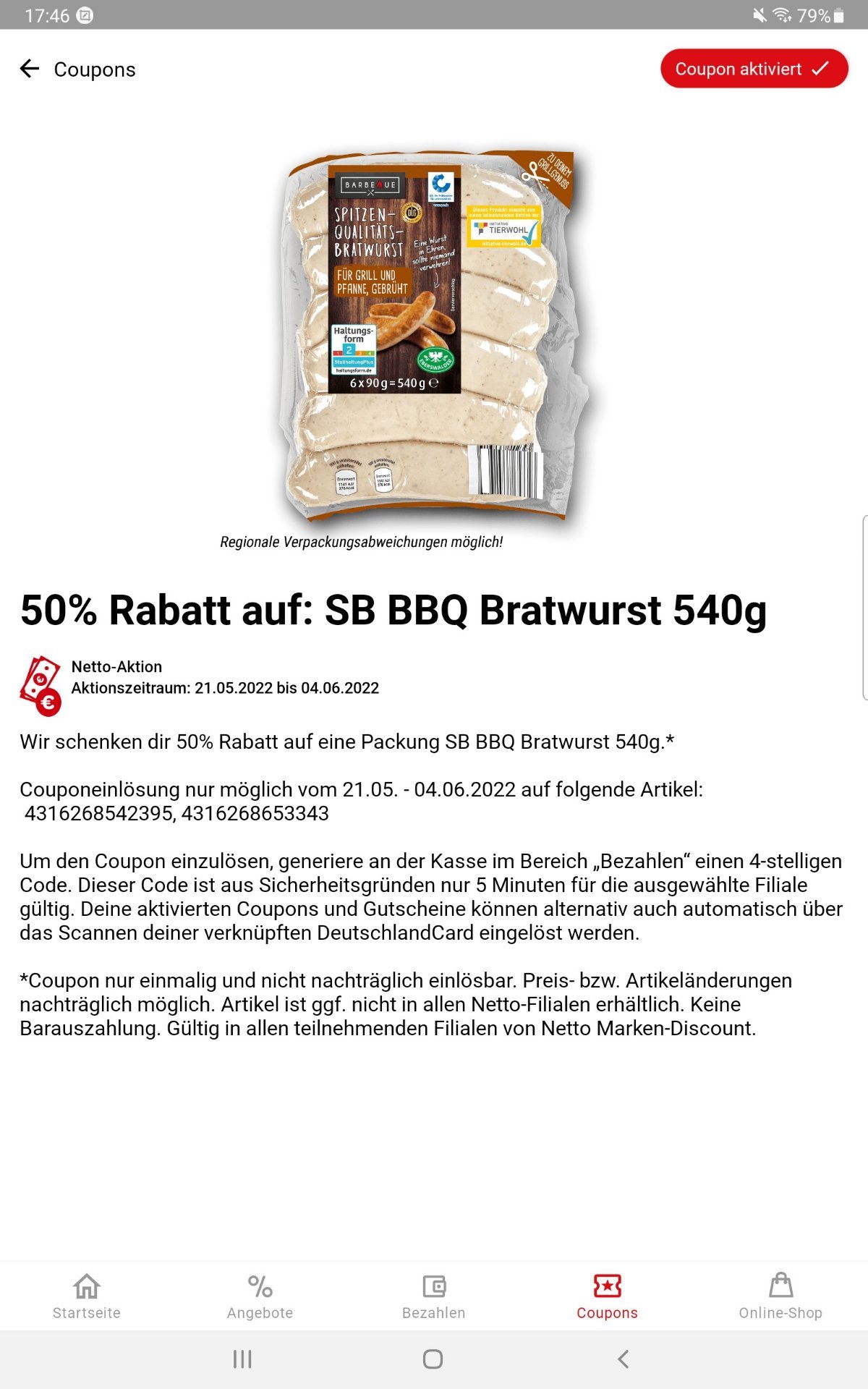Open the Angebote tab
Image resolution: width=868 pixels, height=1389 pixels.
tap(260, 1296)
